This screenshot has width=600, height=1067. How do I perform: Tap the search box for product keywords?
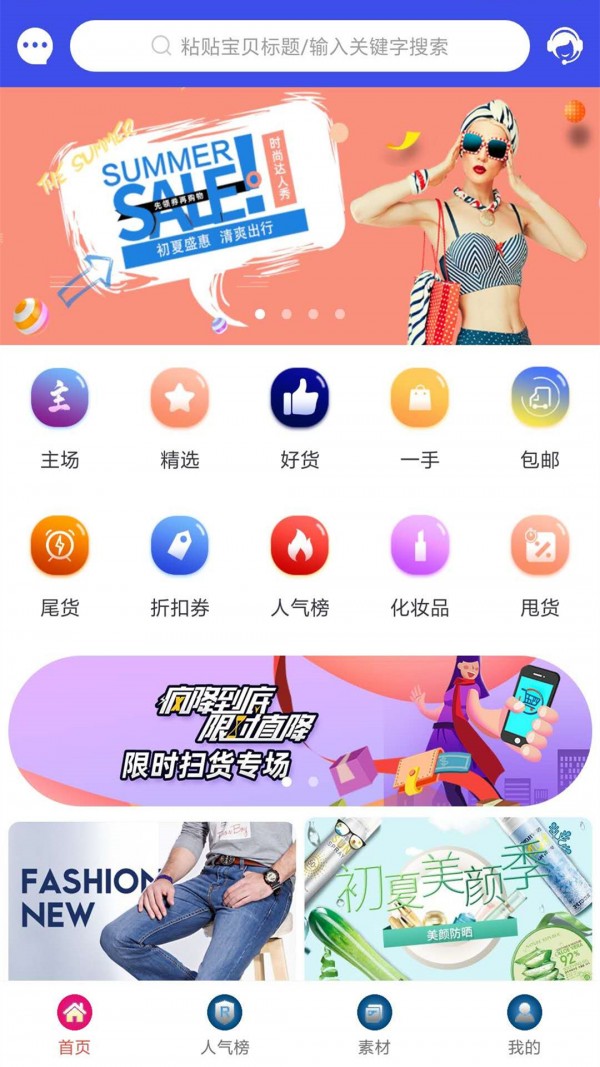pos(300,46)
